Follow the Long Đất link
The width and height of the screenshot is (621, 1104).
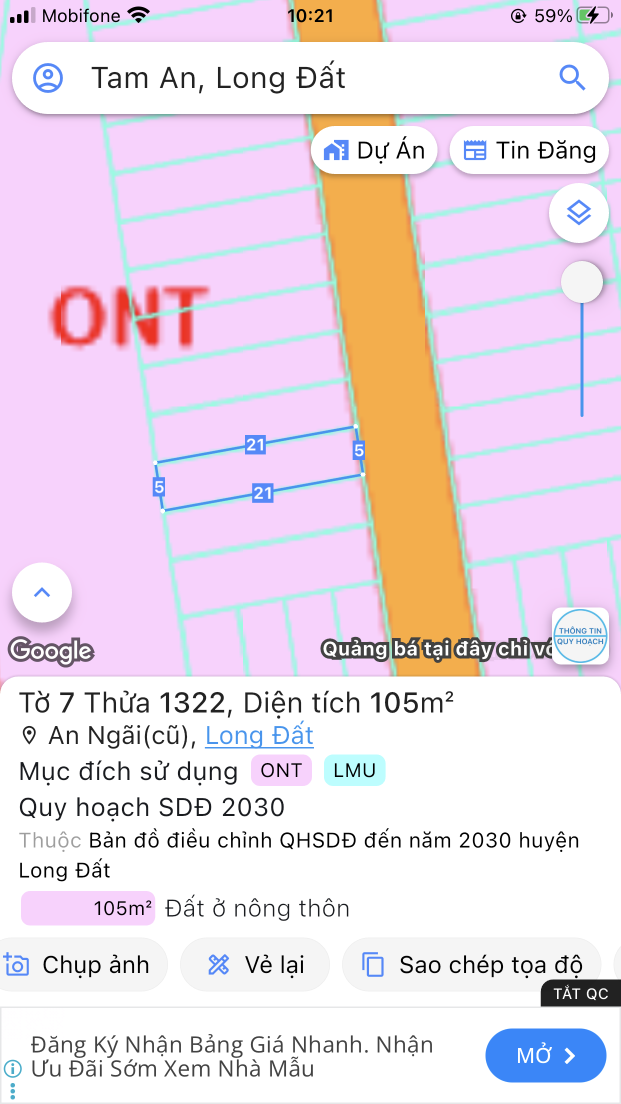pos(259,736)
